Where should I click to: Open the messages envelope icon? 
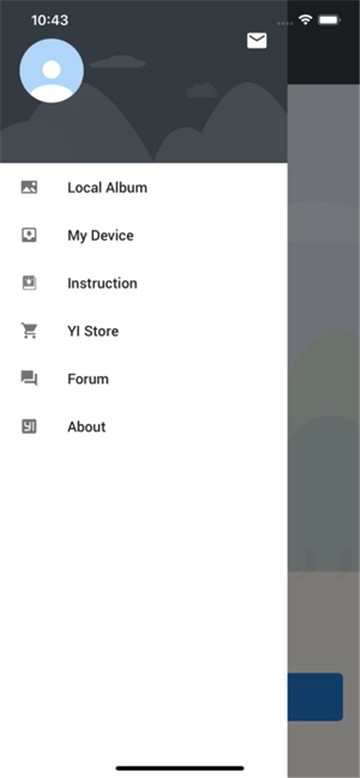[257, 41]
